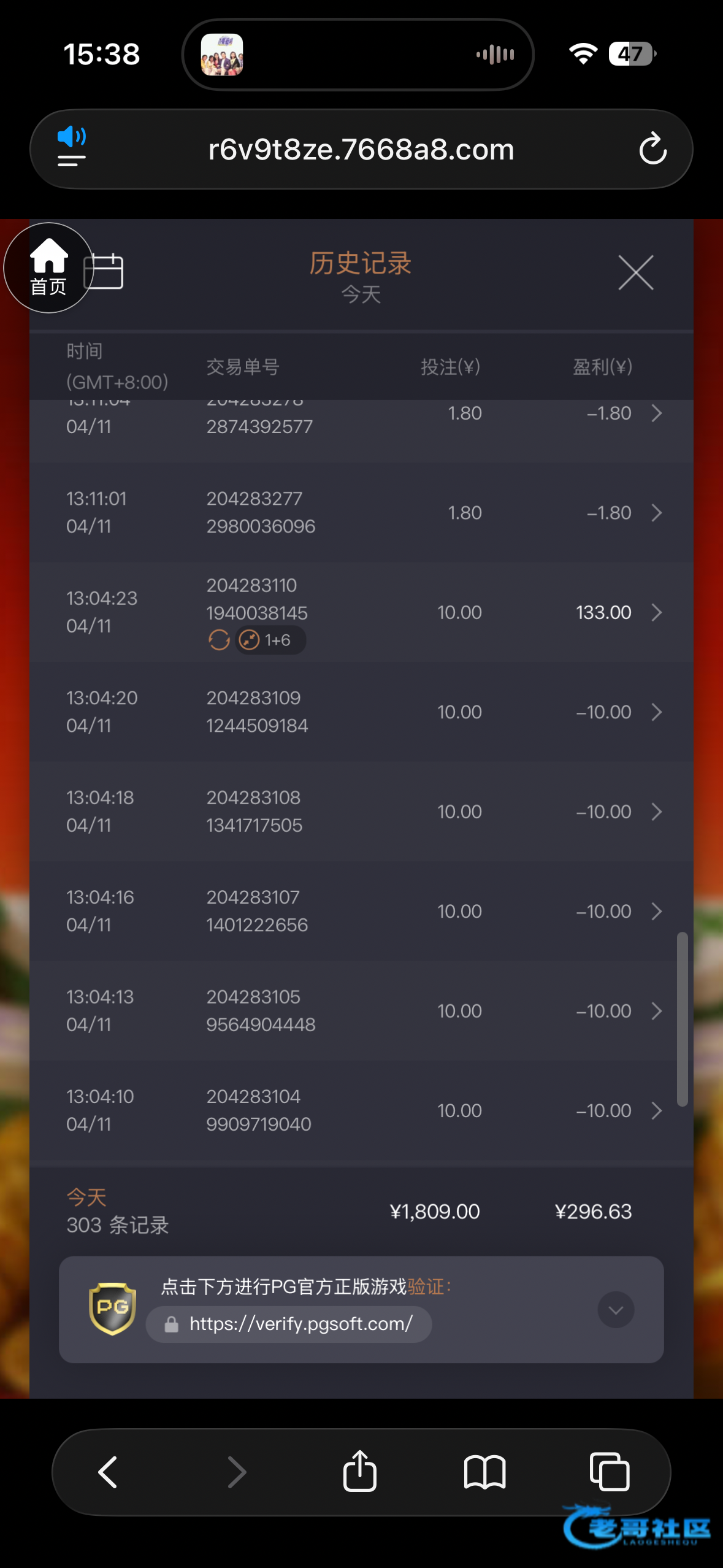Tap the URL r6v9t8ze.7668a8.com address field
The width and height of the screenshot is (723, 1568).
pyautogui.click(x=361, y=149)
